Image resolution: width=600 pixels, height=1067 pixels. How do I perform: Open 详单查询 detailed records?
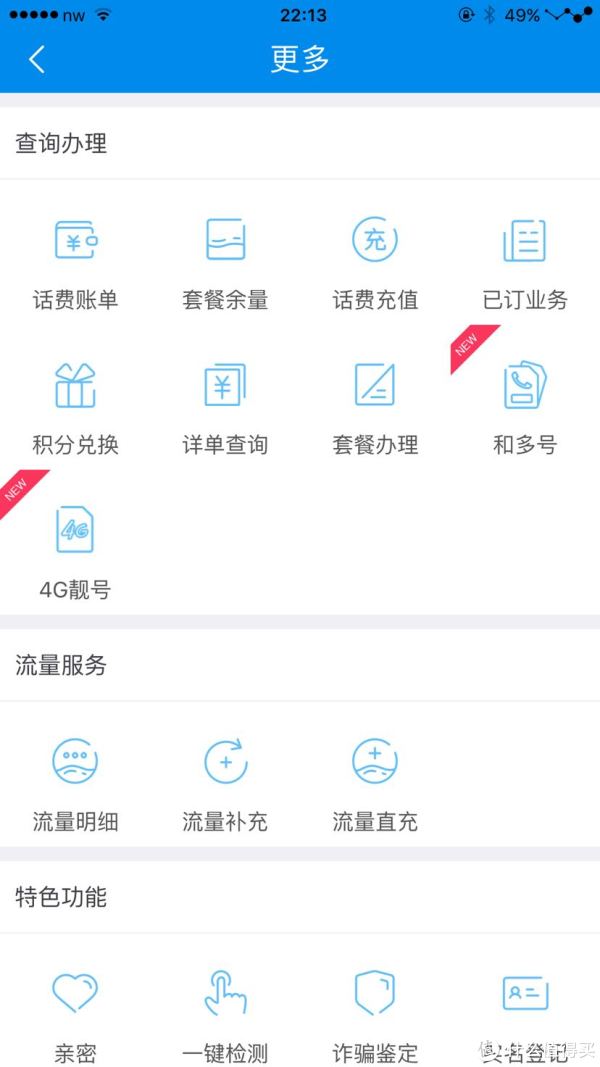point(225,408)
